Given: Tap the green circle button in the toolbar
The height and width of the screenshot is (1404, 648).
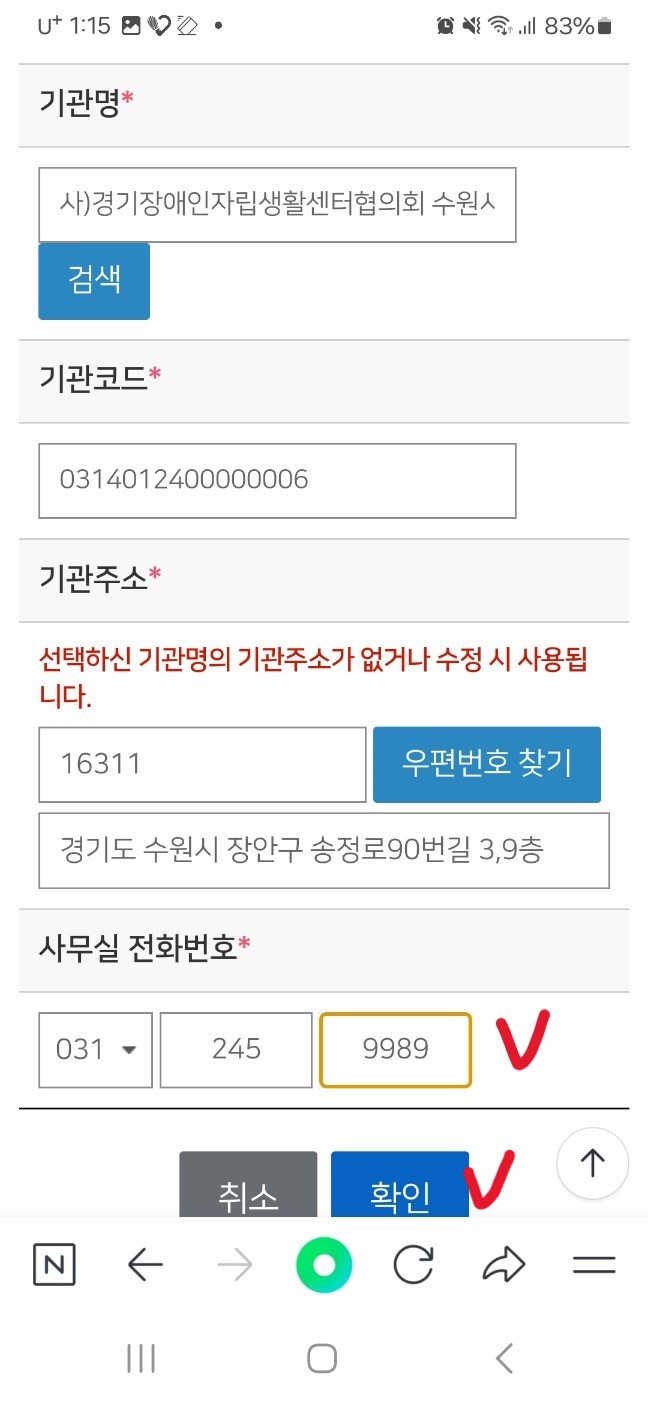Looking at the screenshot, I should (x=324, y=1266).
